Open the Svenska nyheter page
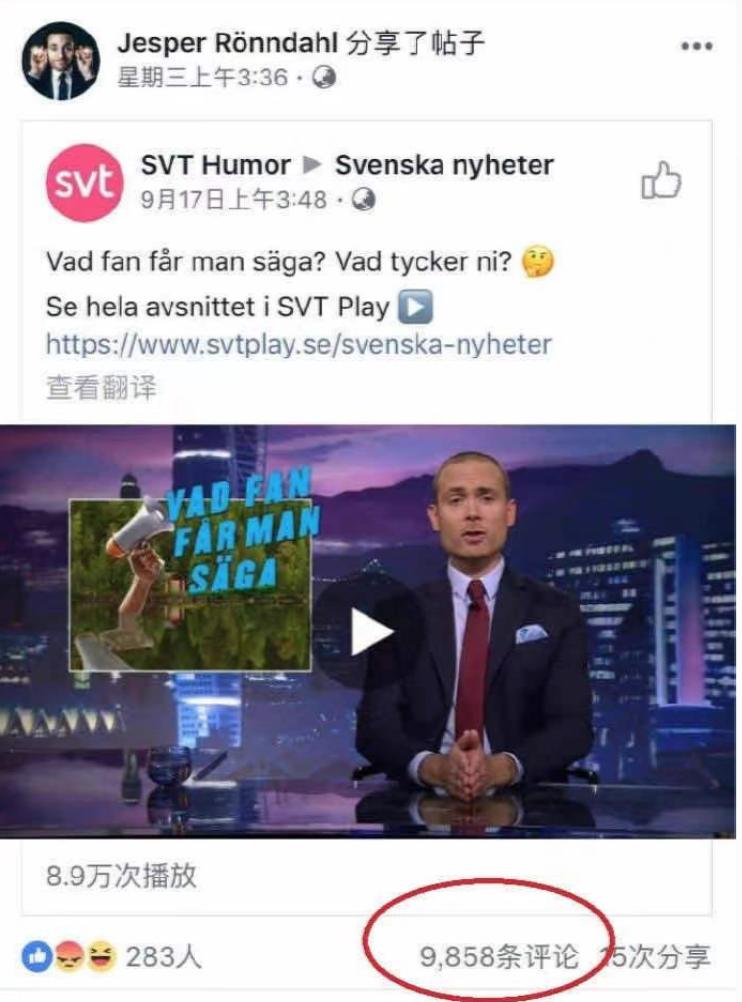Image resolution: width=742 pixels, height=1002 pixels. (x=444, y=166)
